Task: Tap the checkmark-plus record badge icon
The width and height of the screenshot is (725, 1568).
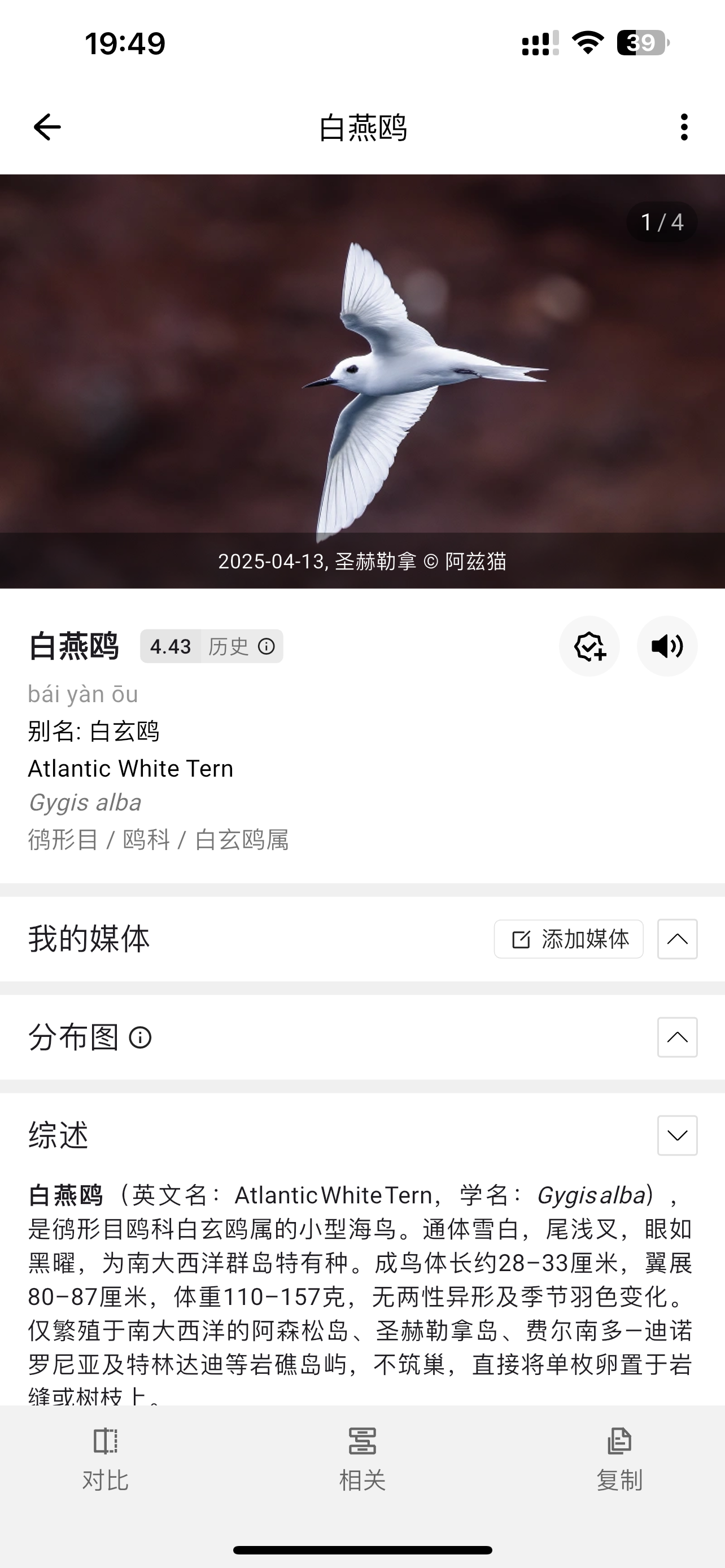Action: click(589, 646)
